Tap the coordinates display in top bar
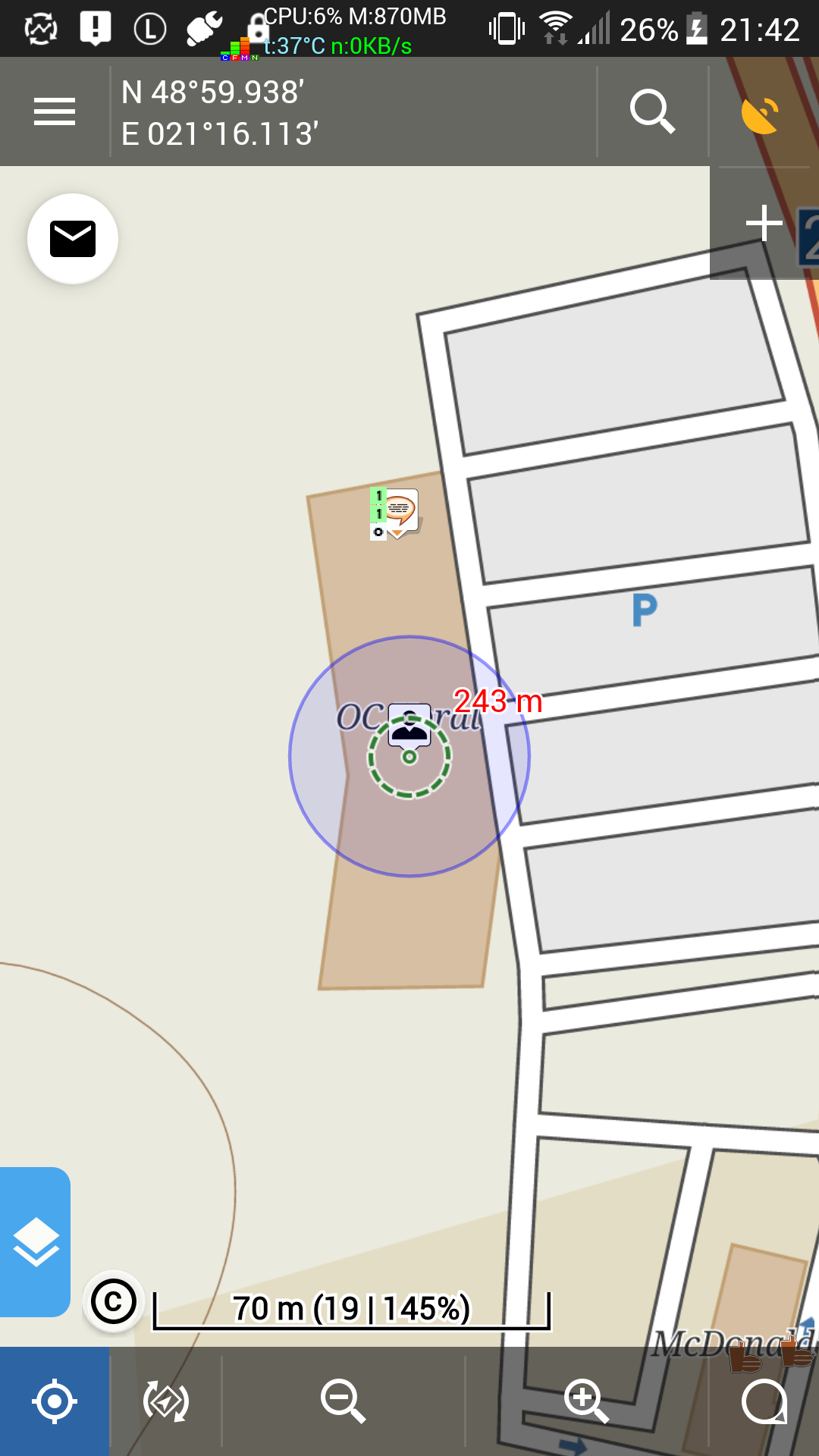 pos(220,112)
